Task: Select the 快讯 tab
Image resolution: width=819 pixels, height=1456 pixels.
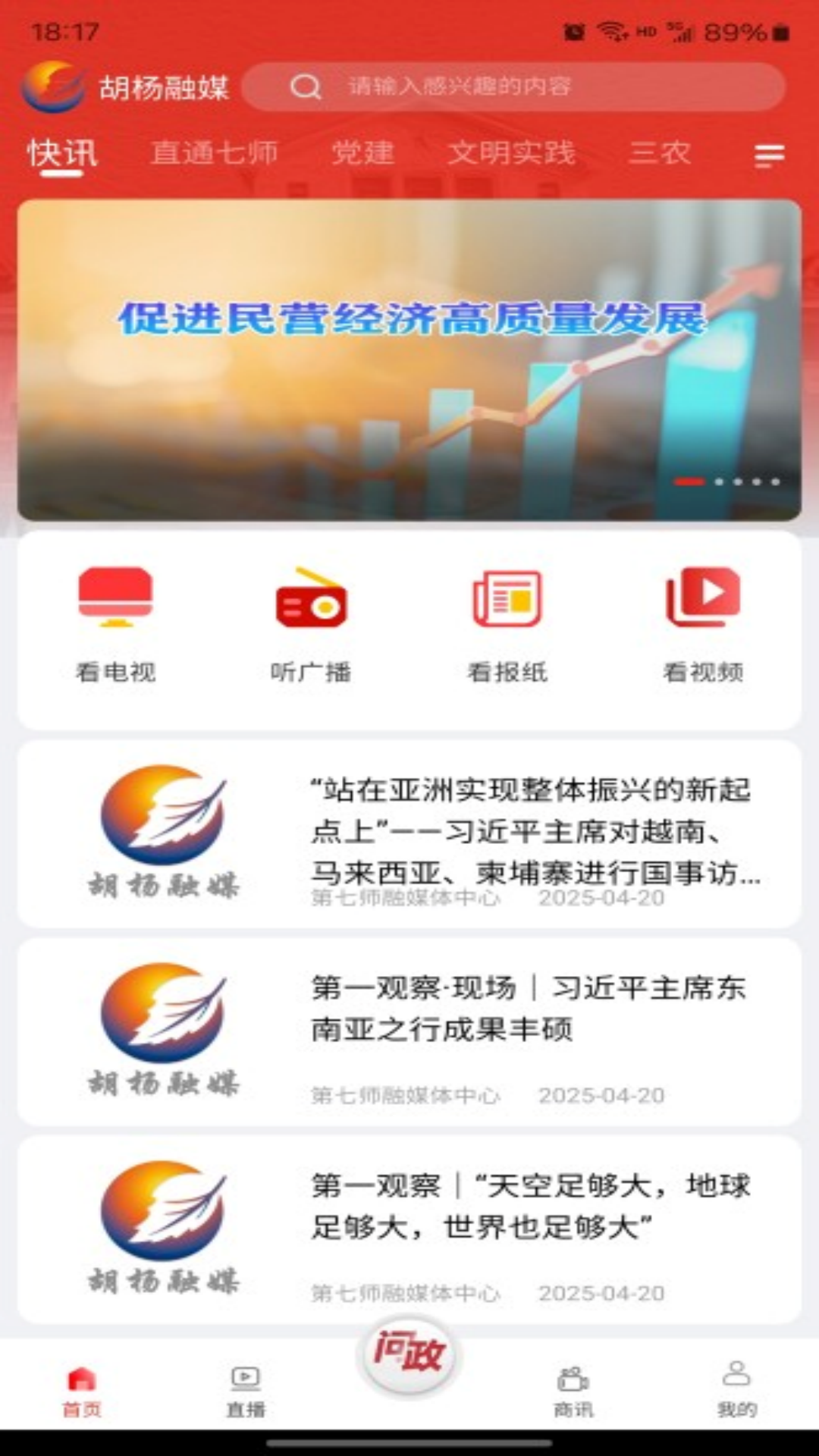Action: [62, 153]
